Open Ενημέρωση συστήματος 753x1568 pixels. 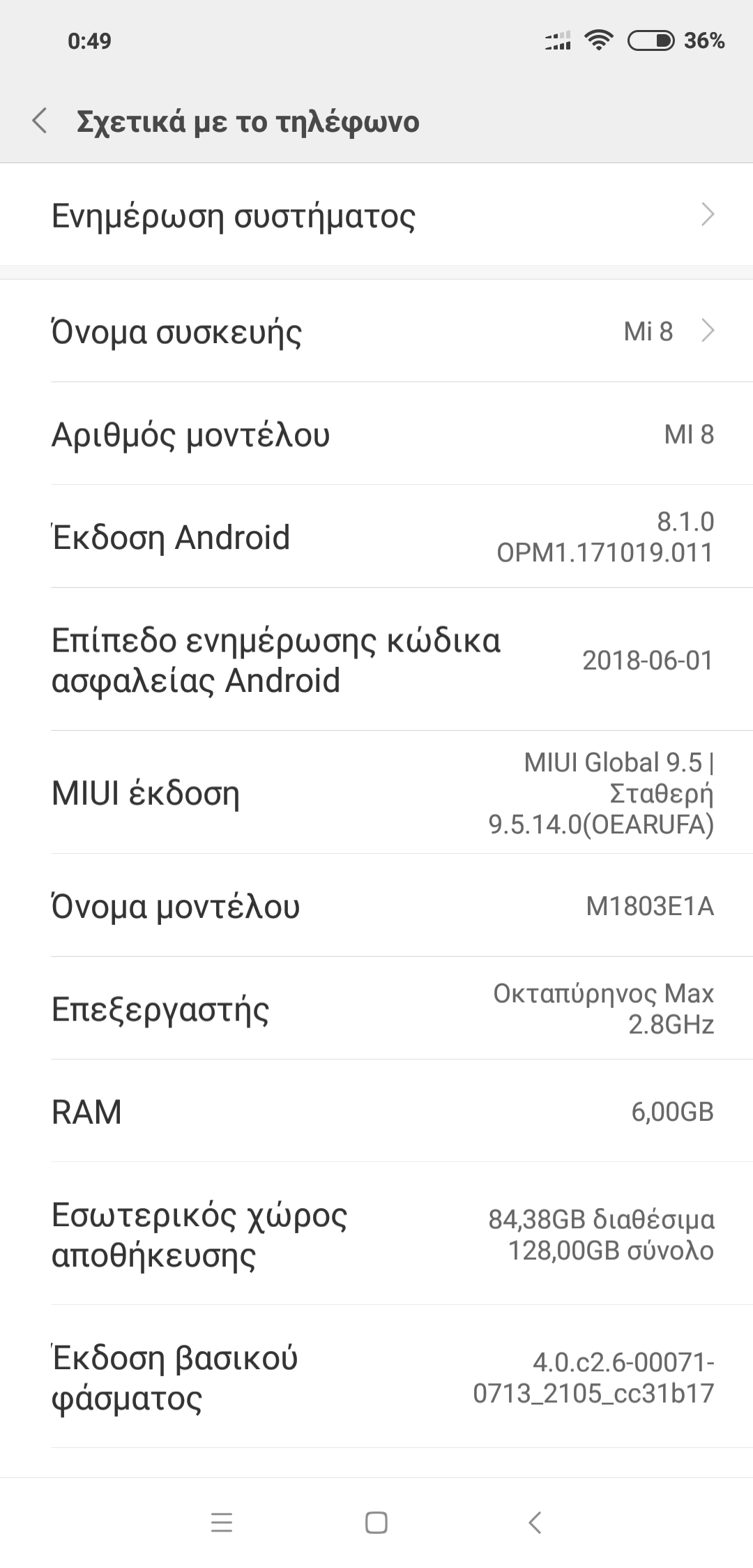tap(376, 215)
